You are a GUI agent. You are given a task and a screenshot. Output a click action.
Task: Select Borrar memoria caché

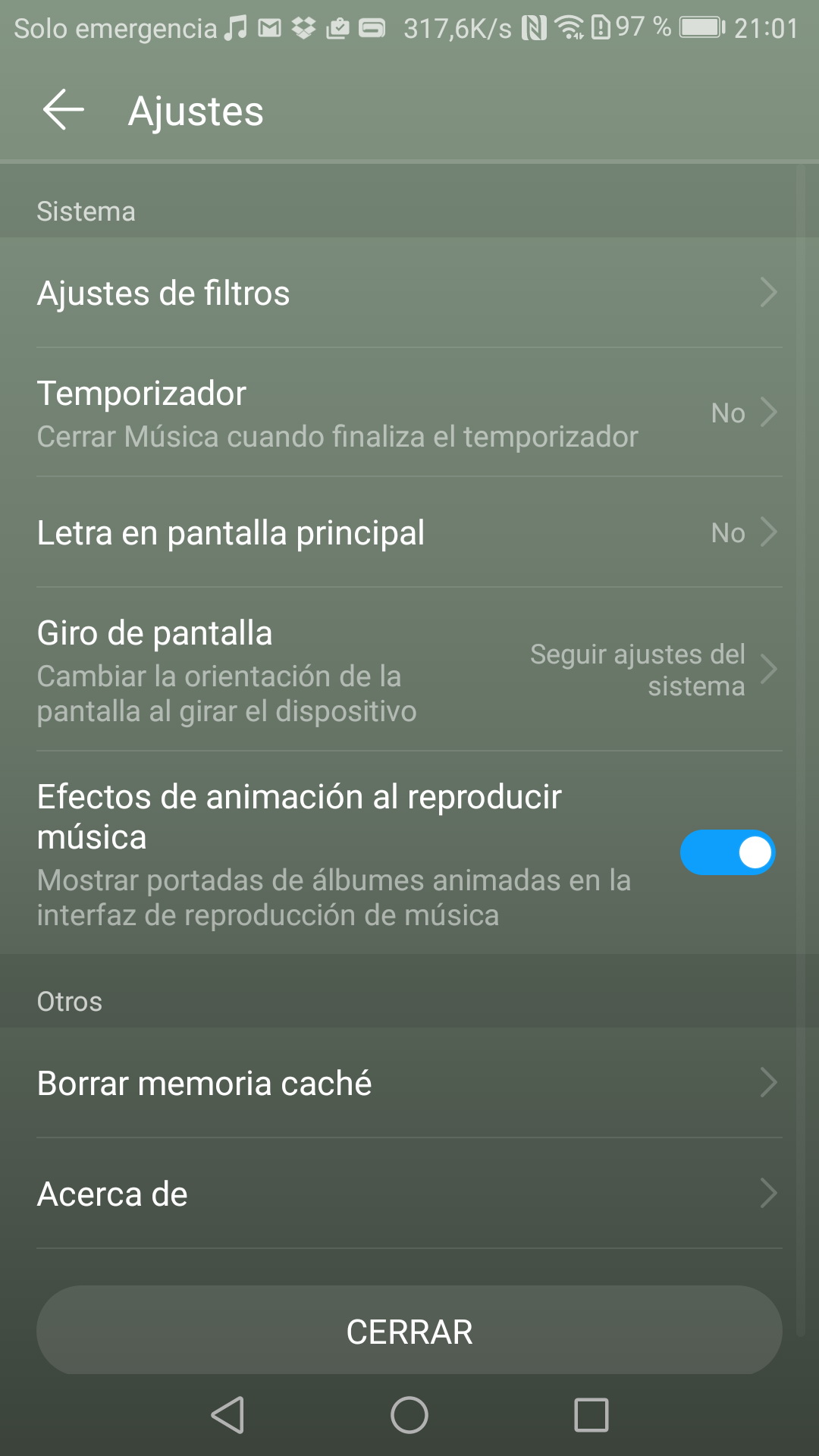(409, 1083)
